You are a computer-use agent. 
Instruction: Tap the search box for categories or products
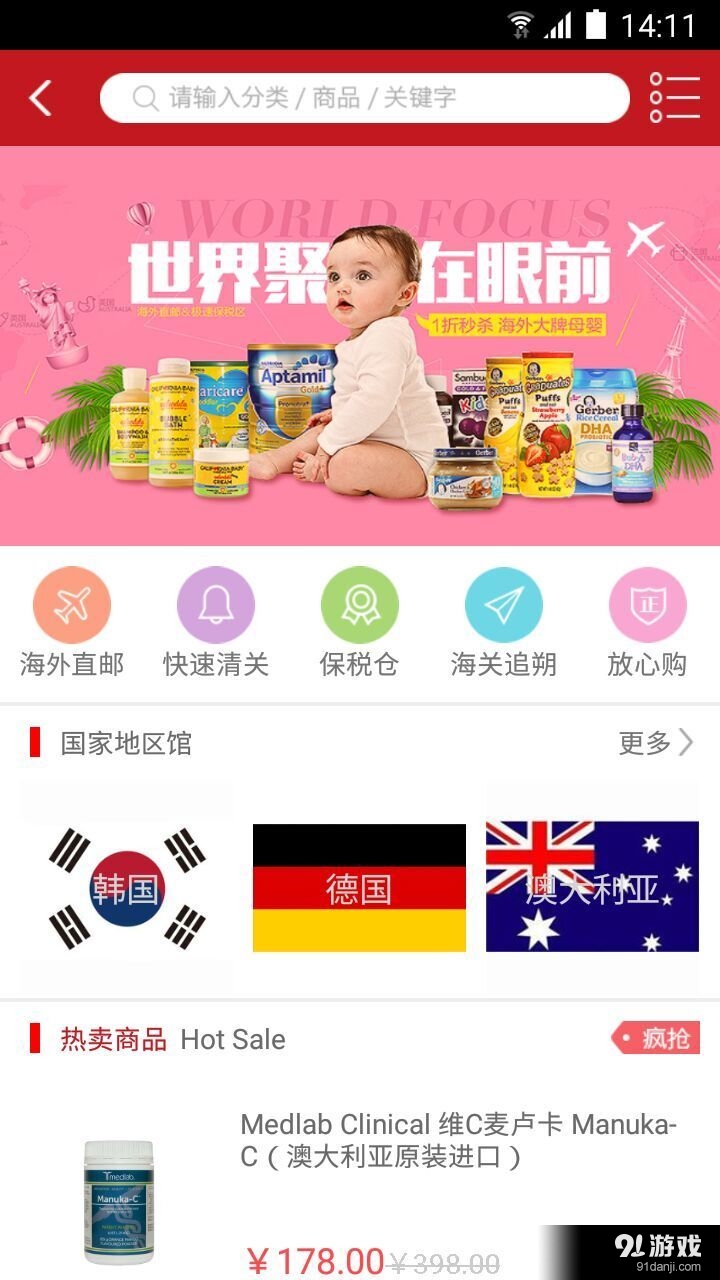click(364, 98)
